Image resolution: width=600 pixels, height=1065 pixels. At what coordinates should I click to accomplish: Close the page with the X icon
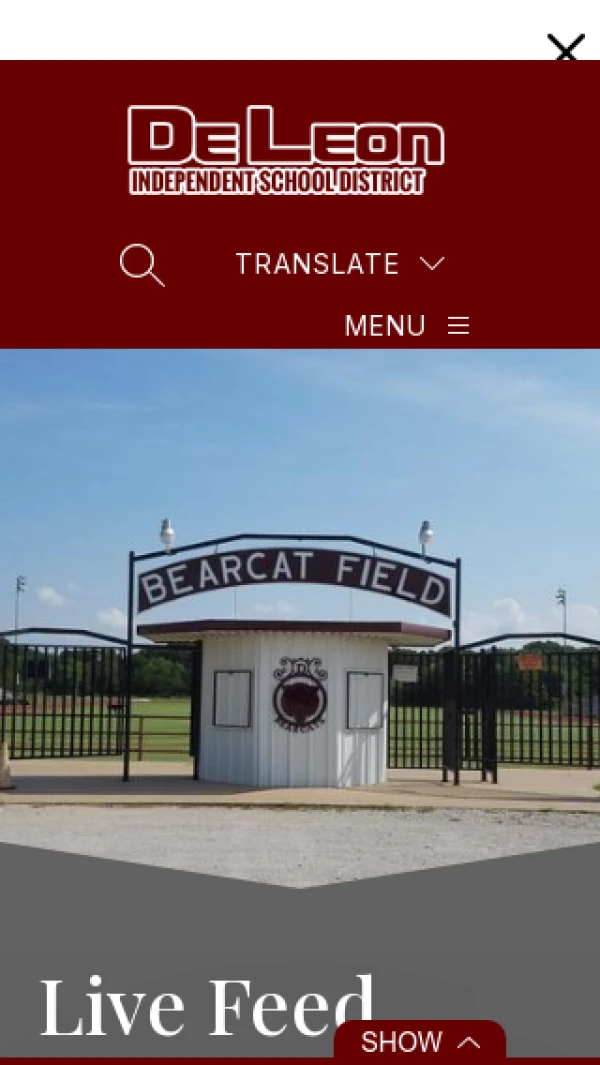[x=565, y=47]
